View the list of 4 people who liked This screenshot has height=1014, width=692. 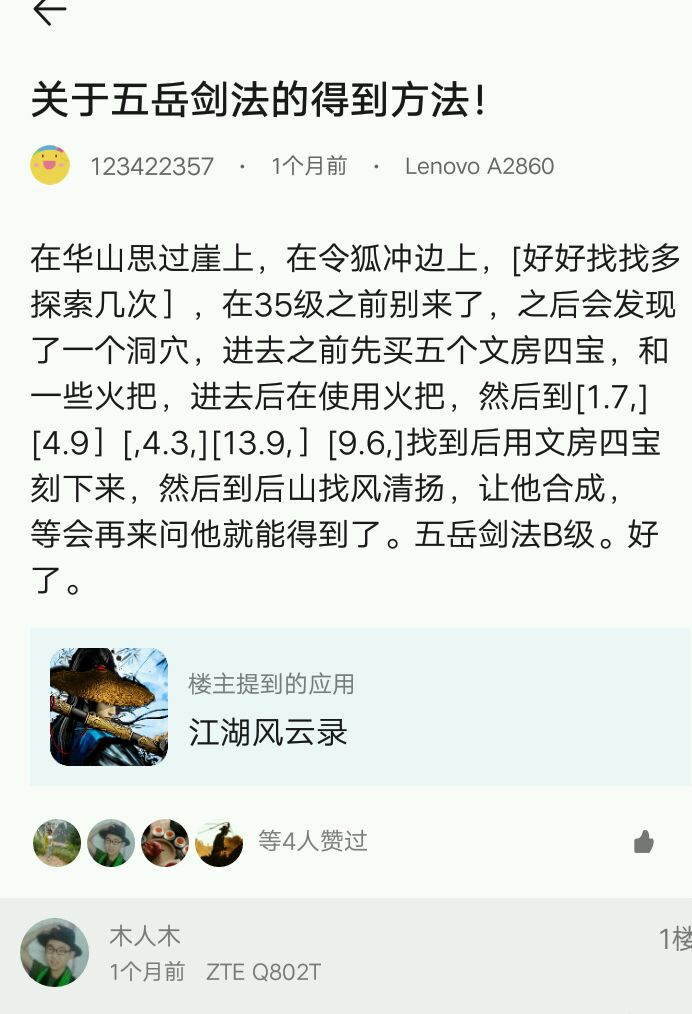[x=313, y=841]
